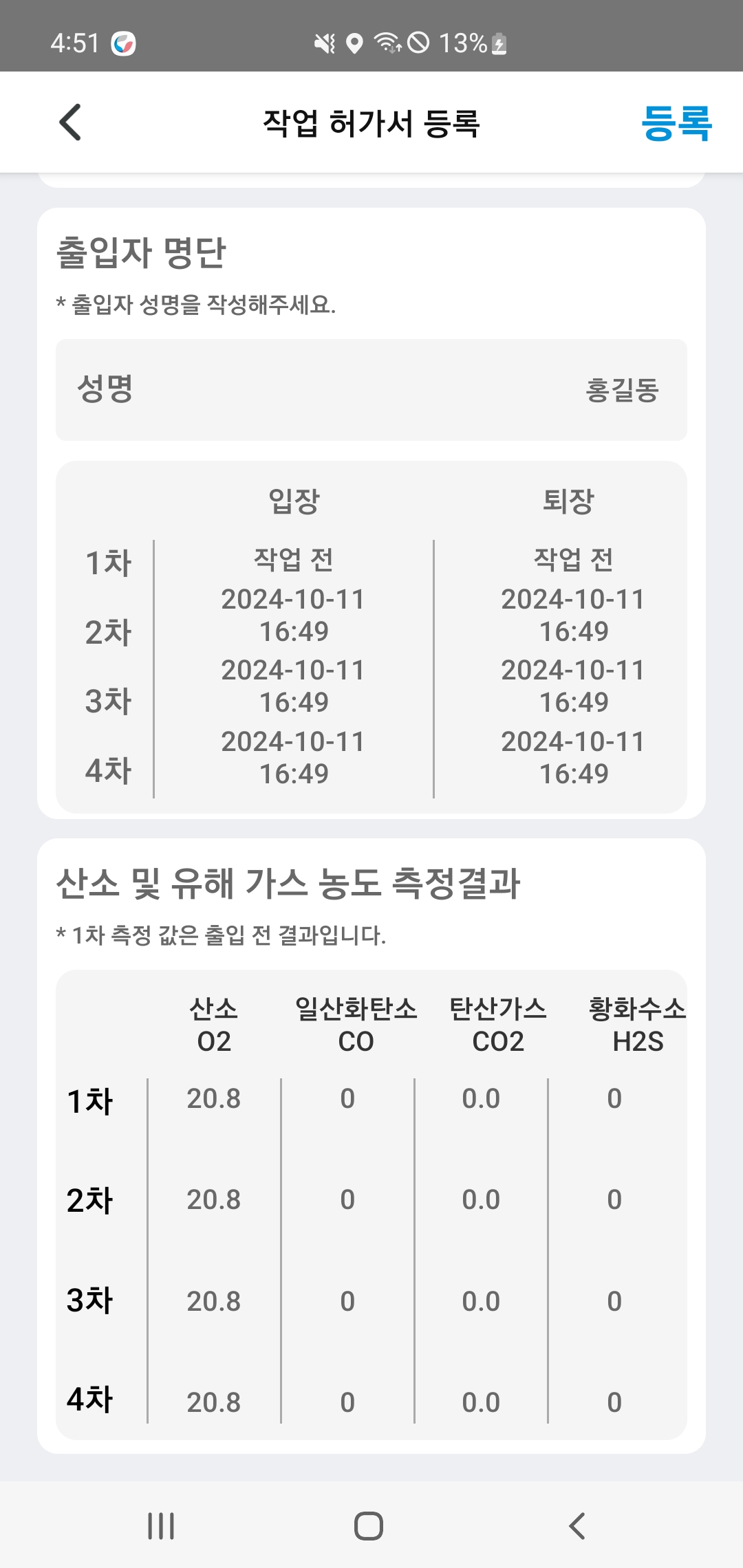Edit the 4차 황화수소 H2S value
The width and height of the screenshot is (743, 1568).
coord(614,1402)
